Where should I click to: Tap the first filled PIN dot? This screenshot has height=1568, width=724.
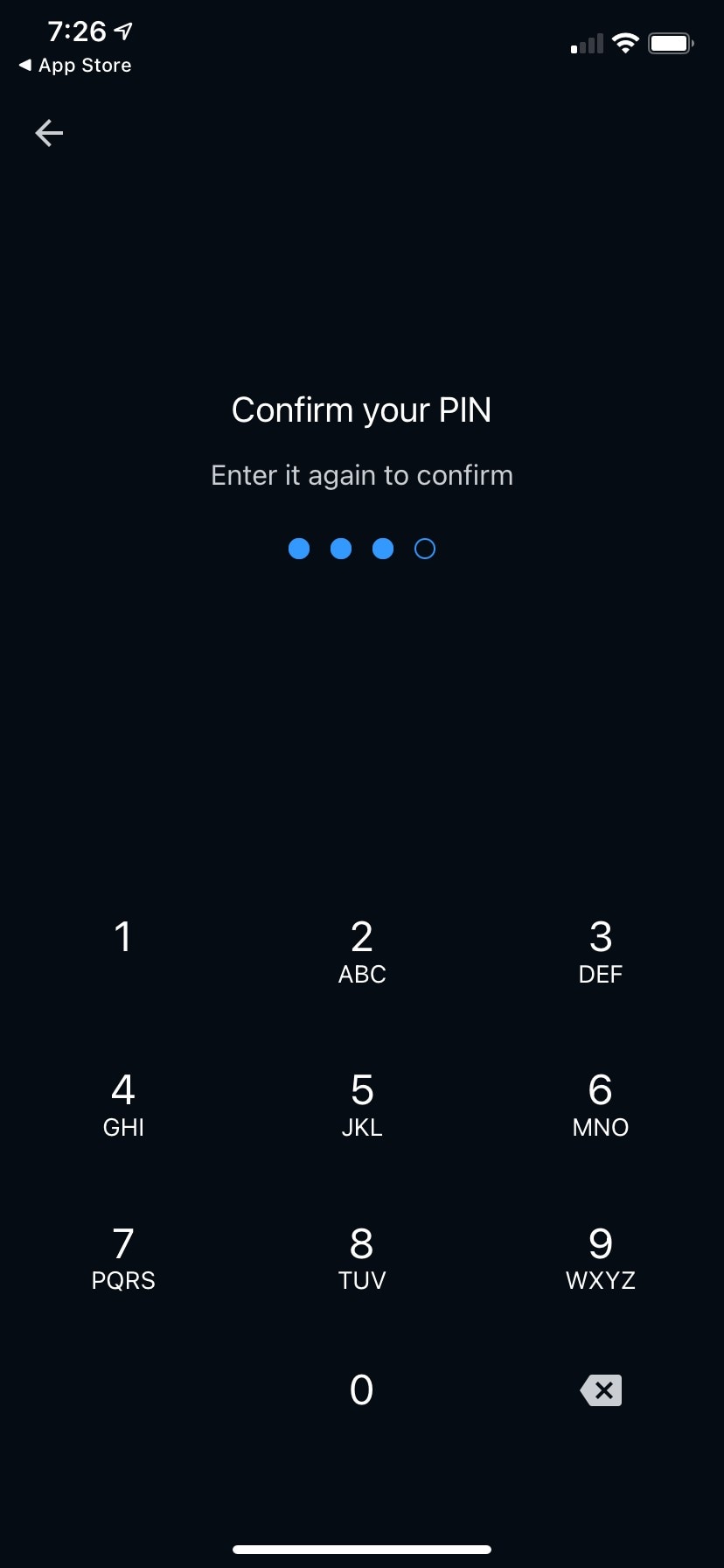[x=299, y=548]
